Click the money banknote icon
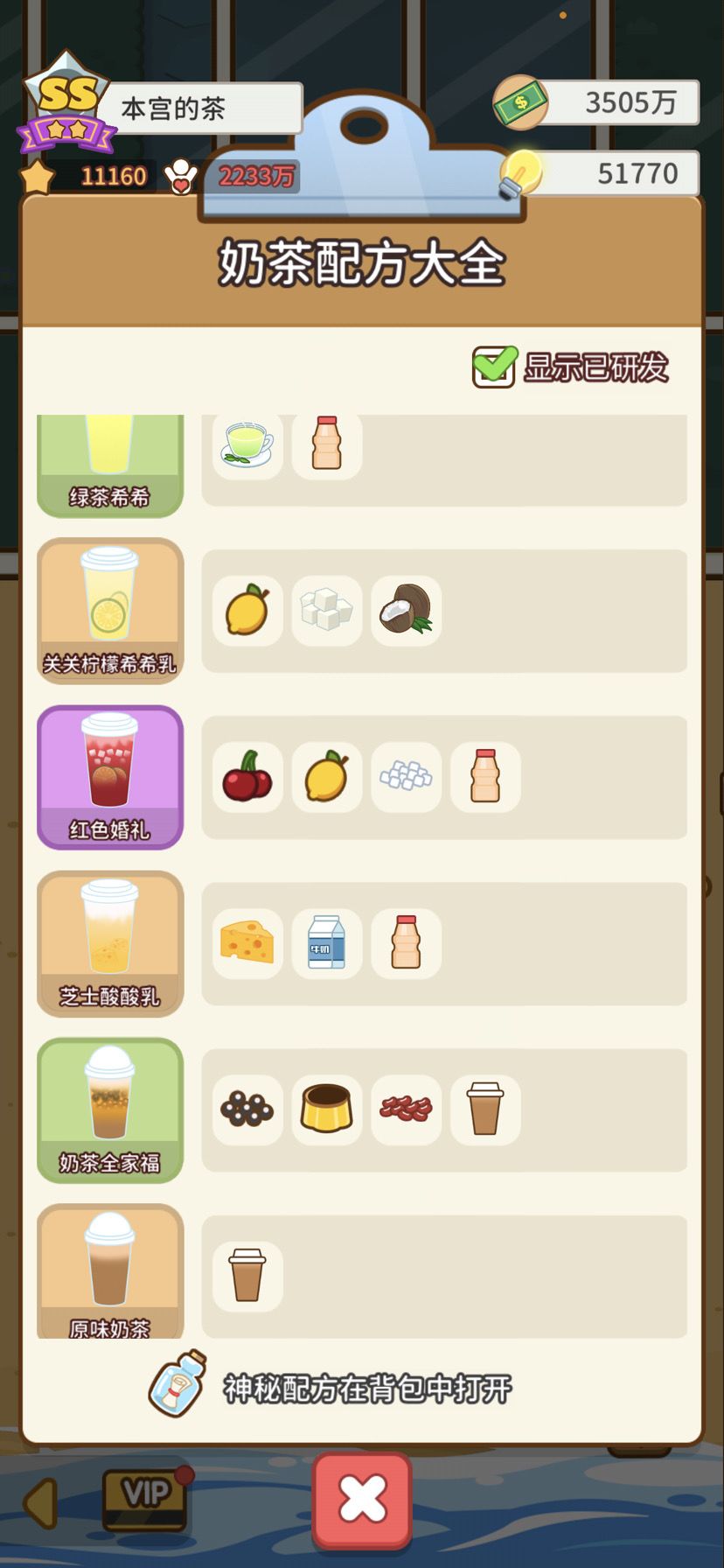Image resolution: width=724 pixels, height=1568 pixels. [x=522, y=101]
